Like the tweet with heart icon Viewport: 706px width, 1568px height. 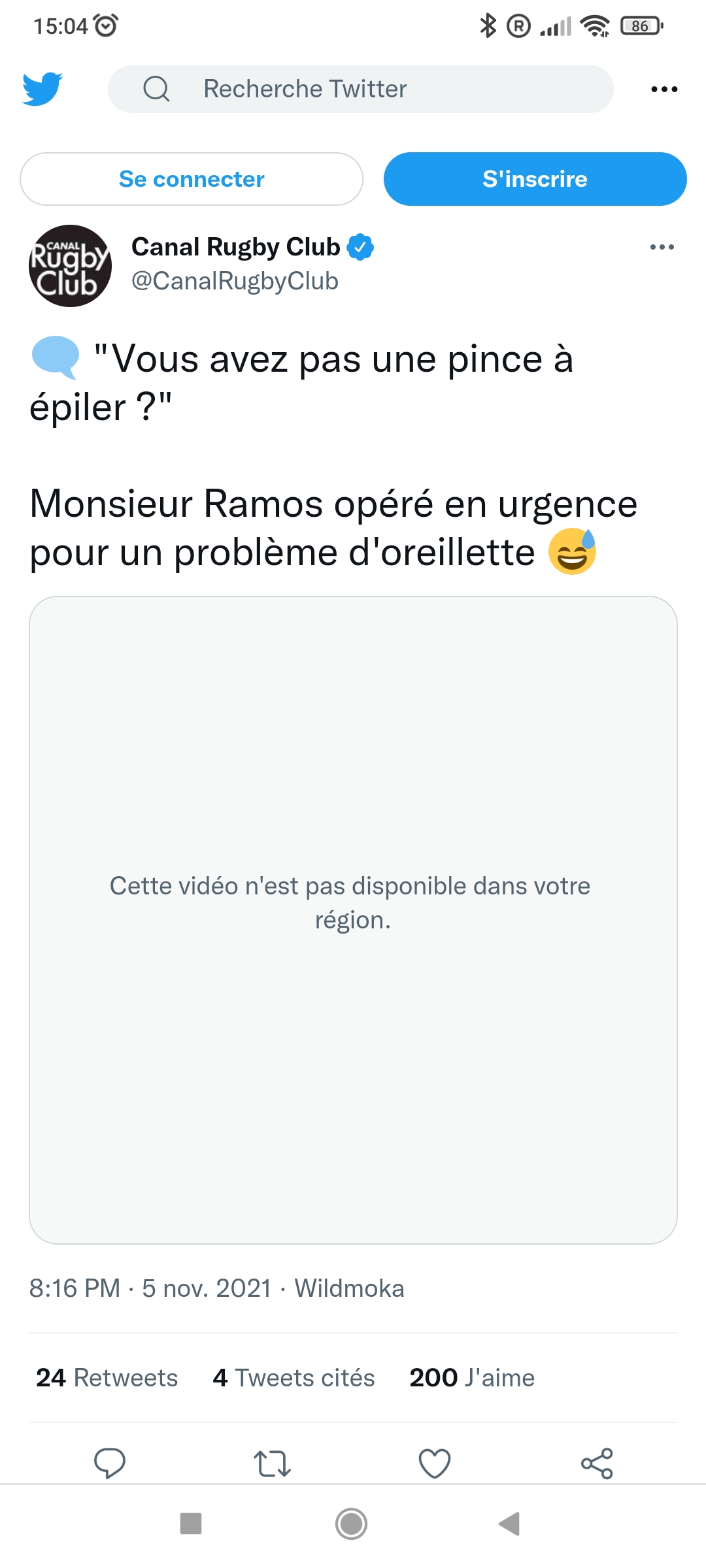(x=435, y=1463)
